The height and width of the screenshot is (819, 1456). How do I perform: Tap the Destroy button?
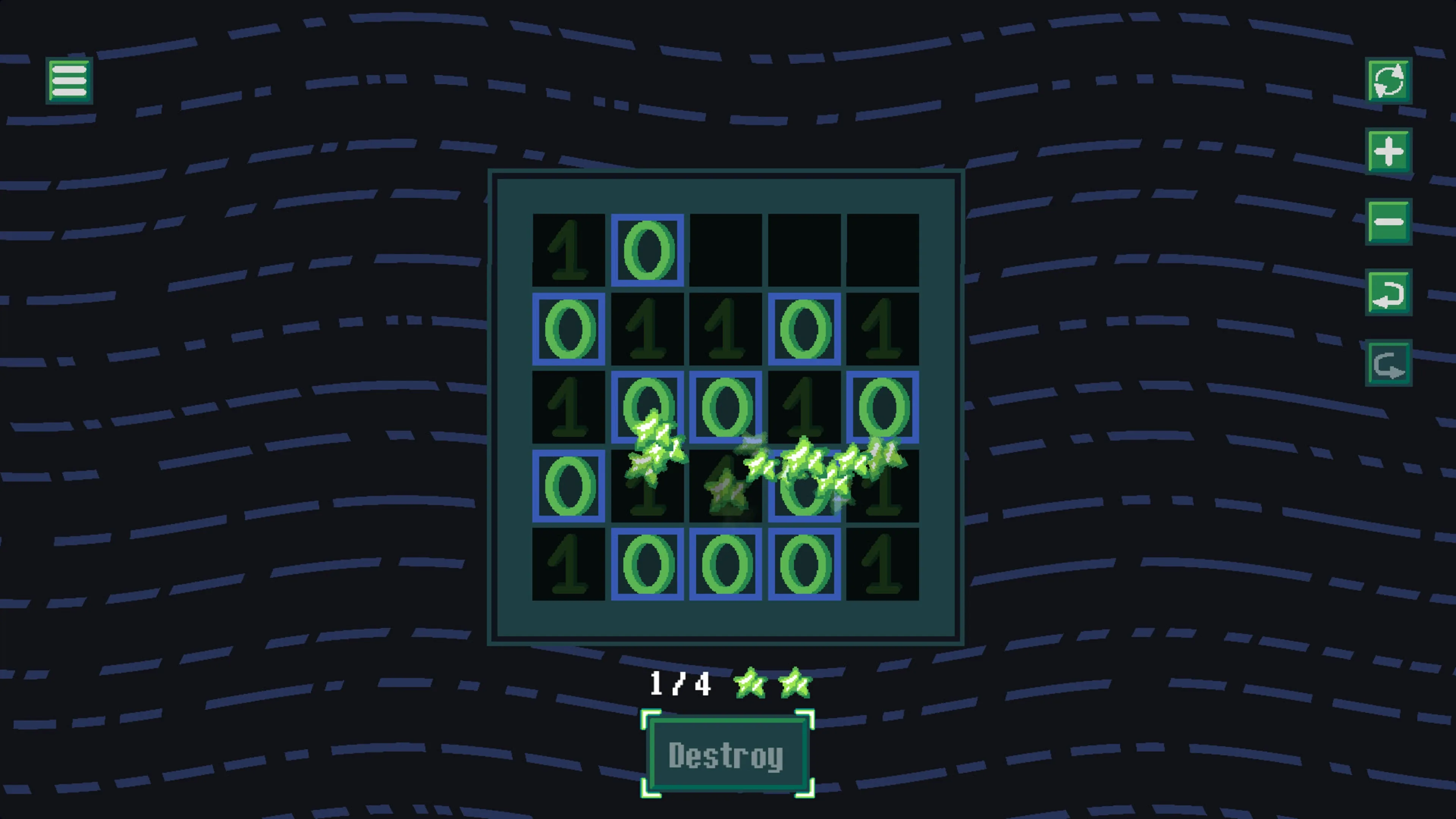tap(727, 755)
